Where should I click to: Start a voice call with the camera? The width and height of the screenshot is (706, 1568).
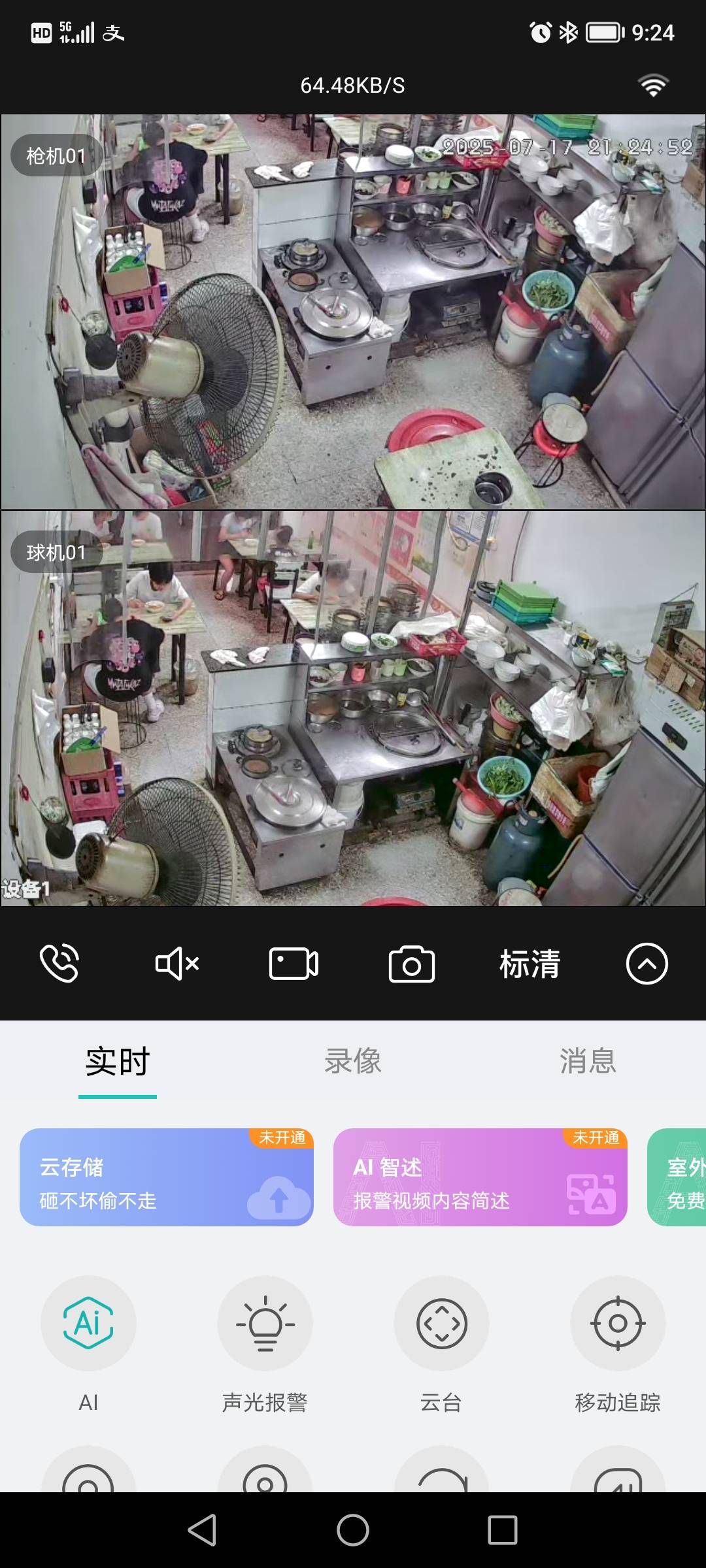coord(59,963)
